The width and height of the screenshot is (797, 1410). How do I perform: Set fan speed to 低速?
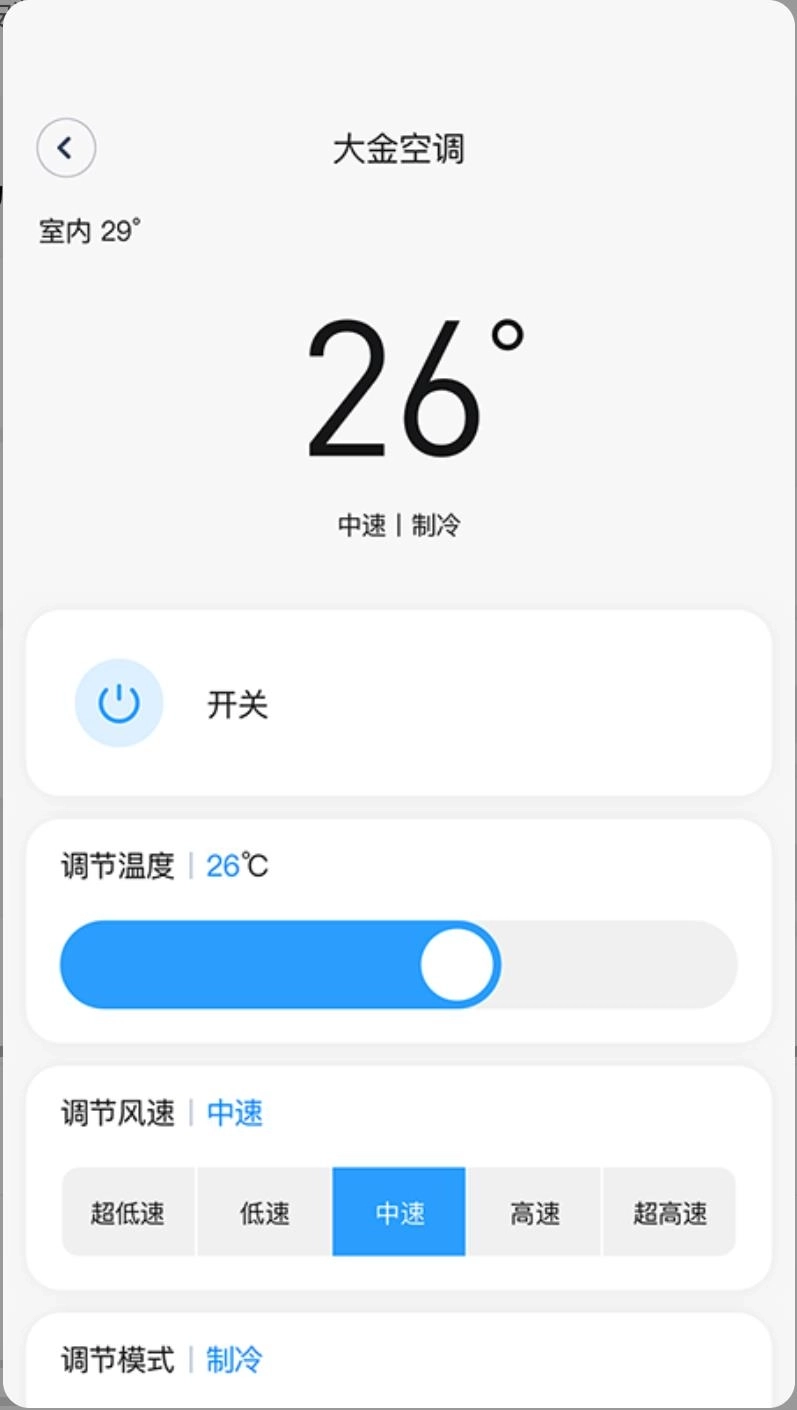(x=265, y=1212)
